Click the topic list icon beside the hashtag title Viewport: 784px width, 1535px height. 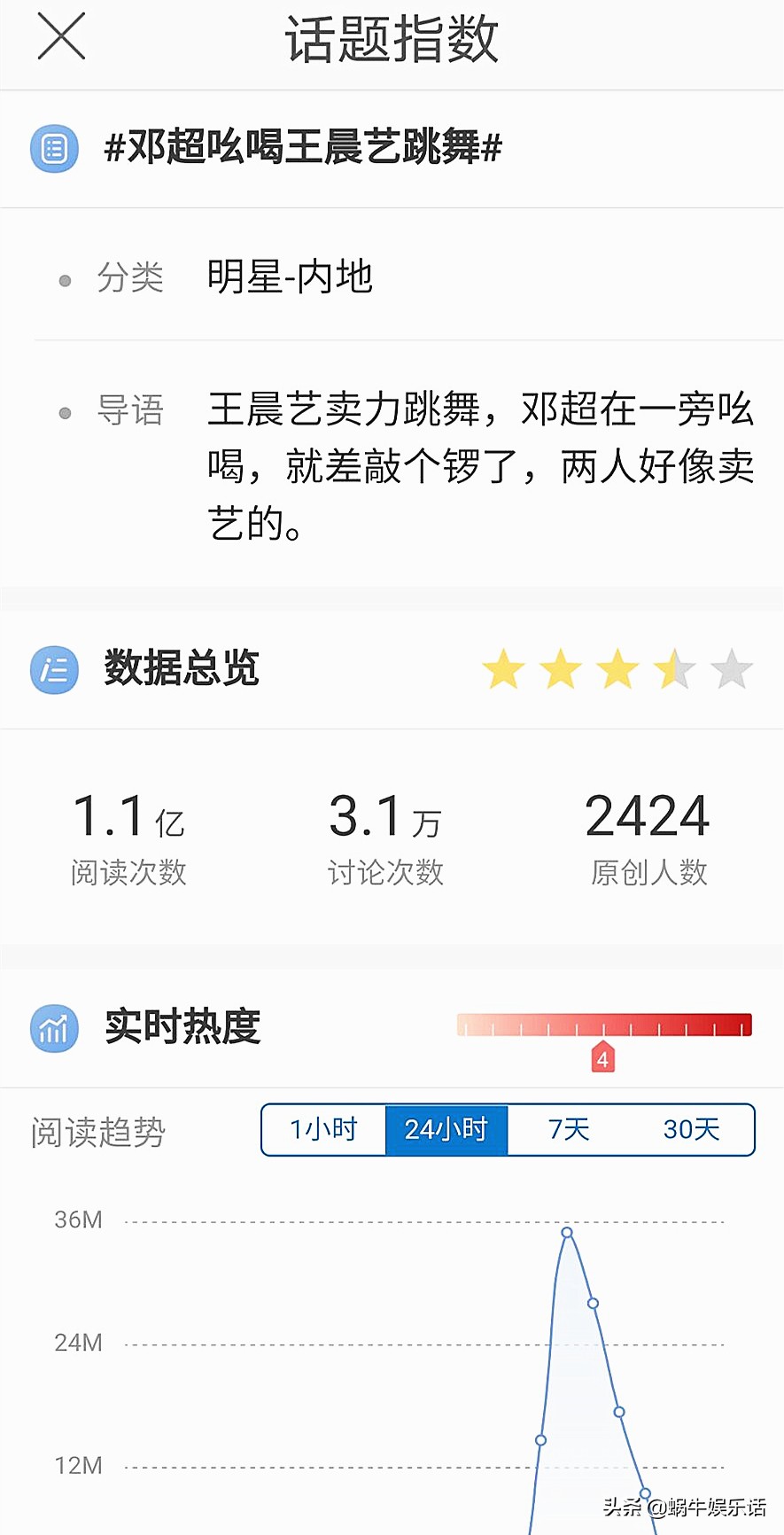tap(54, 149)
